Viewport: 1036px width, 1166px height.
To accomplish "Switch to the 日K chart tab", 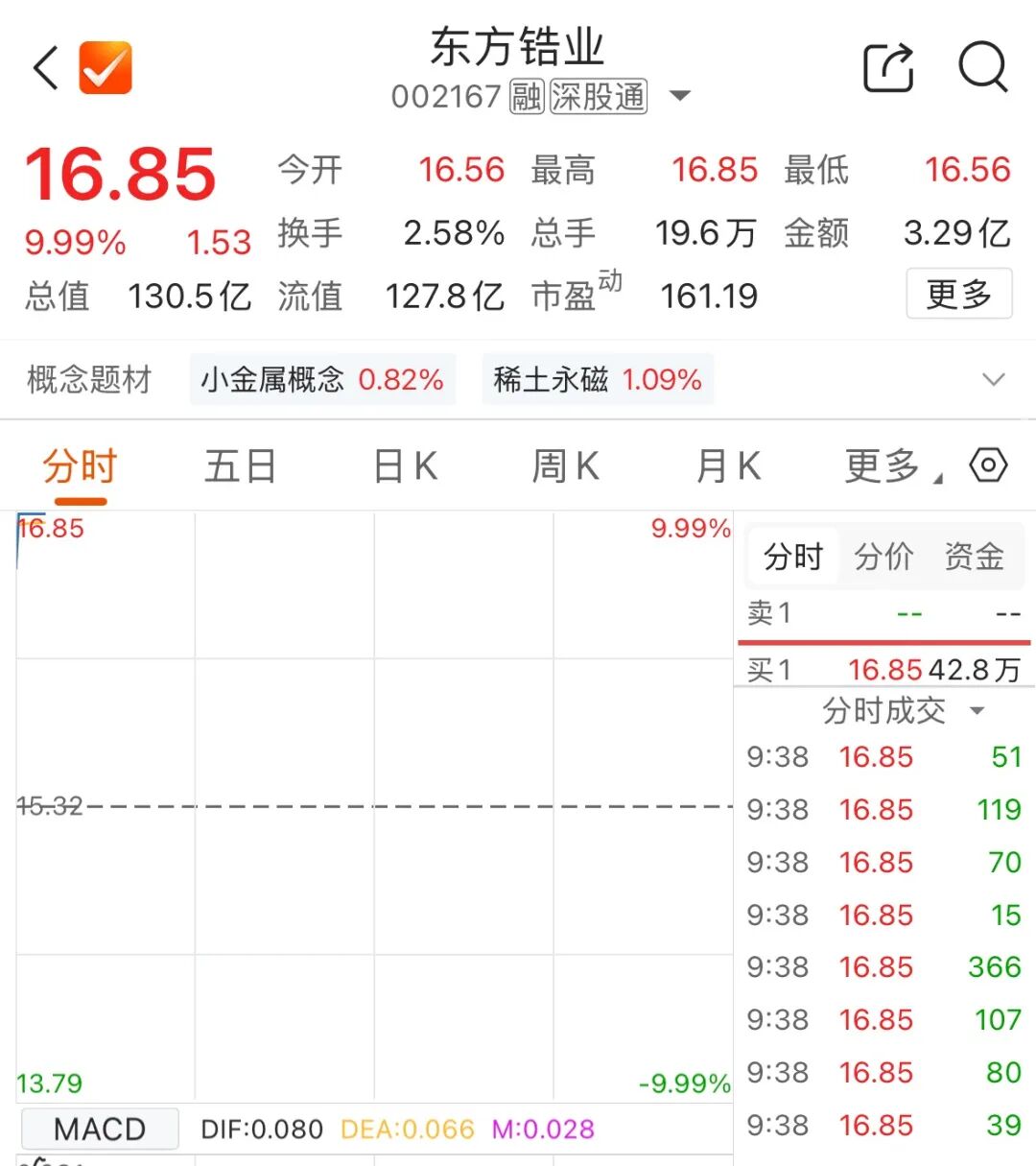I will click(405, 467).
